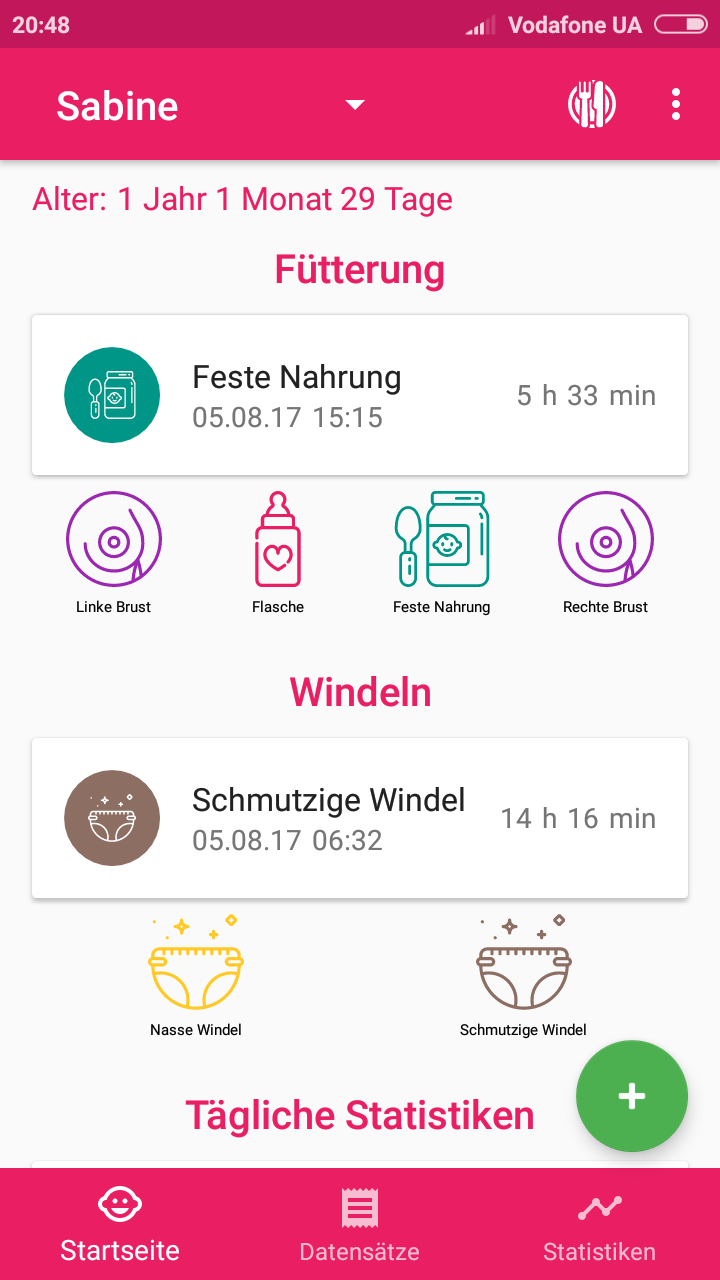Open the last Feste Nahrung entry card
Image resolution: width=720 pixels, height=1280 pixels.
360,395
